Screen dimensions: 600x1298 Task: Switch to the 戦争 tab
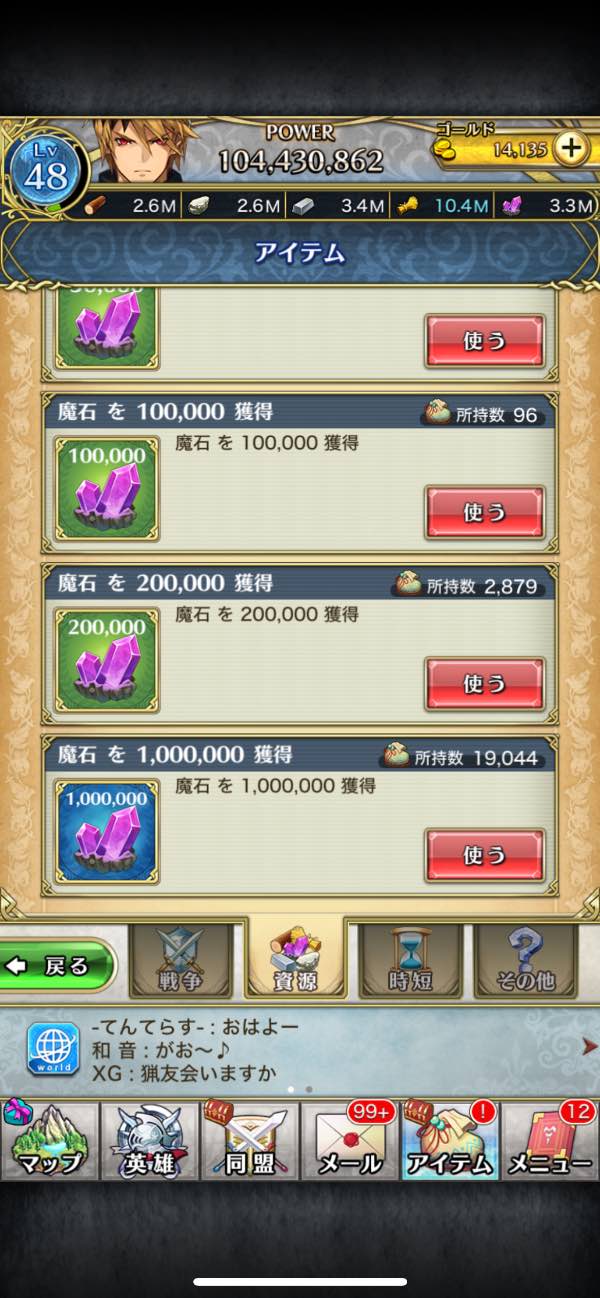(180, 961)
